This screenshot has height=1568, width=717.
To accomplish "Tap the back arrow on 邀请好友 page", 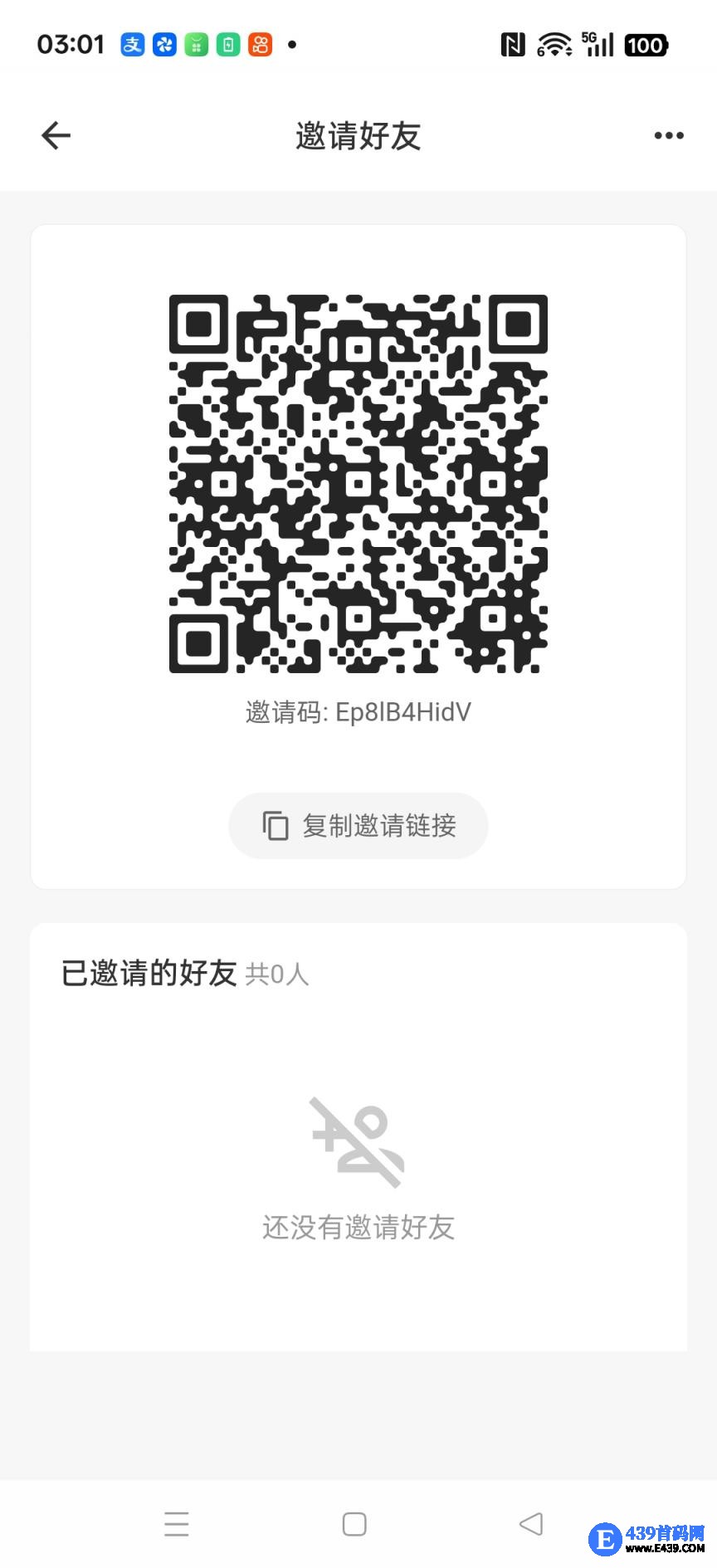I will [x=55, y=134].
